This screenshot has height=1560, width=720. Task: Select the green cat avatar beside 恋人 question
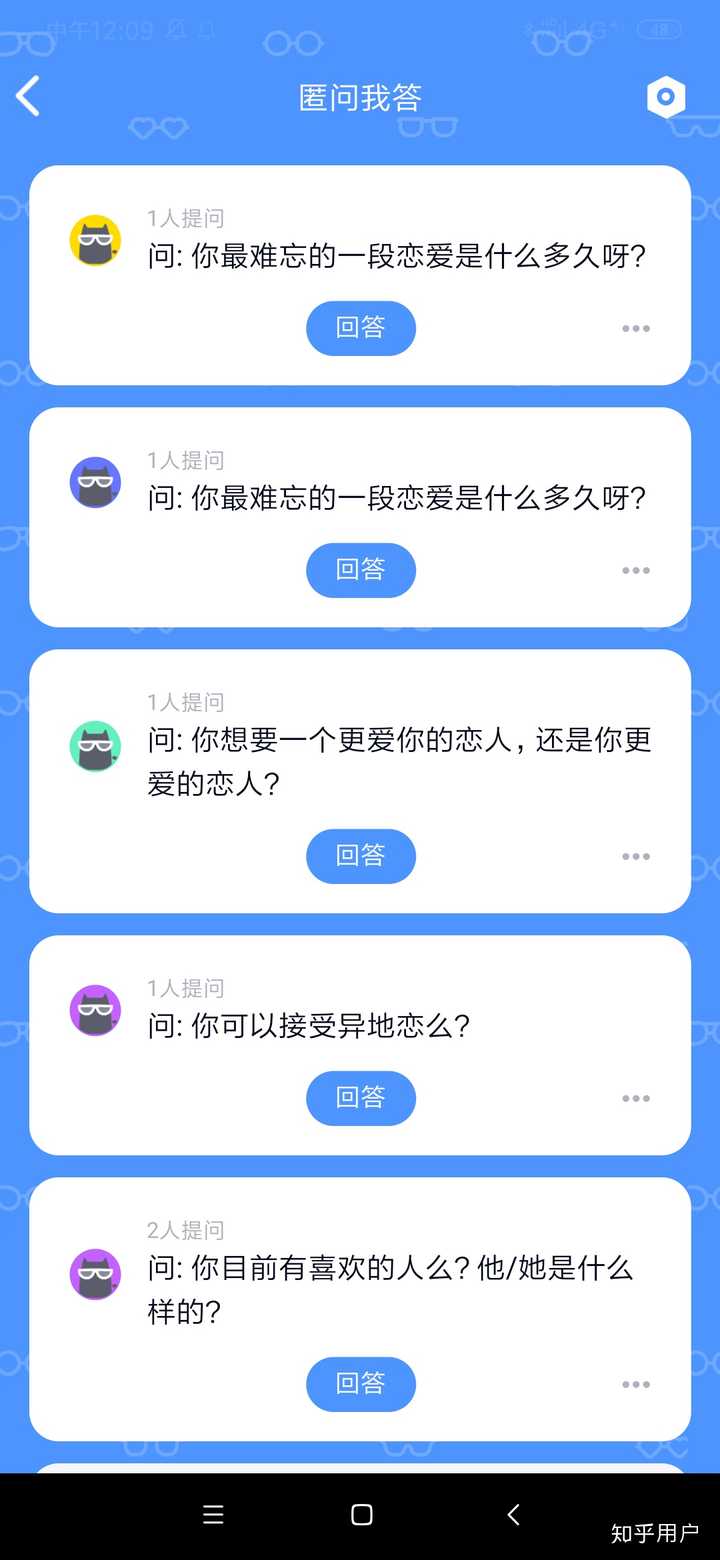tap(95, 746)
